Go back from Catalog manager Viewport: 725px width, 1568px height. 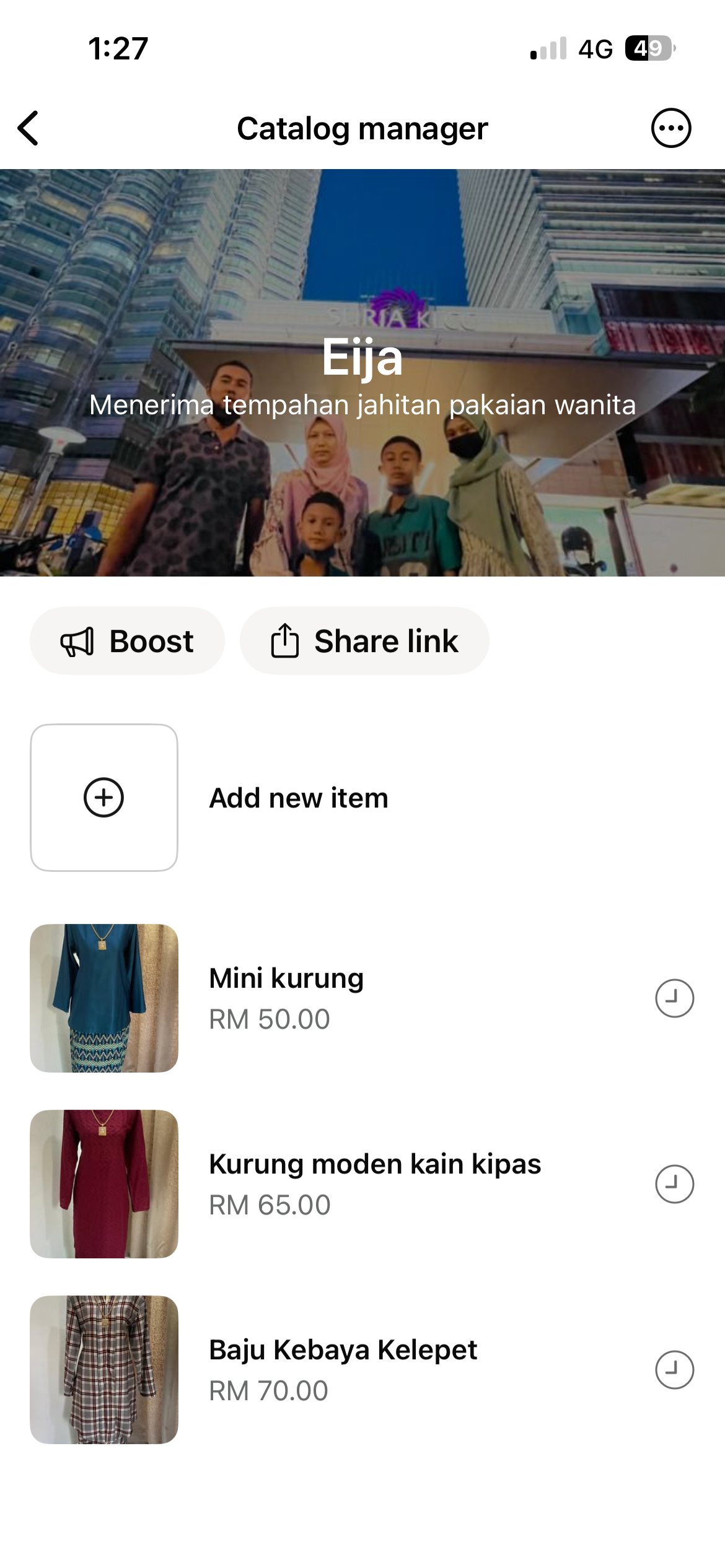(x=29, y=128)
